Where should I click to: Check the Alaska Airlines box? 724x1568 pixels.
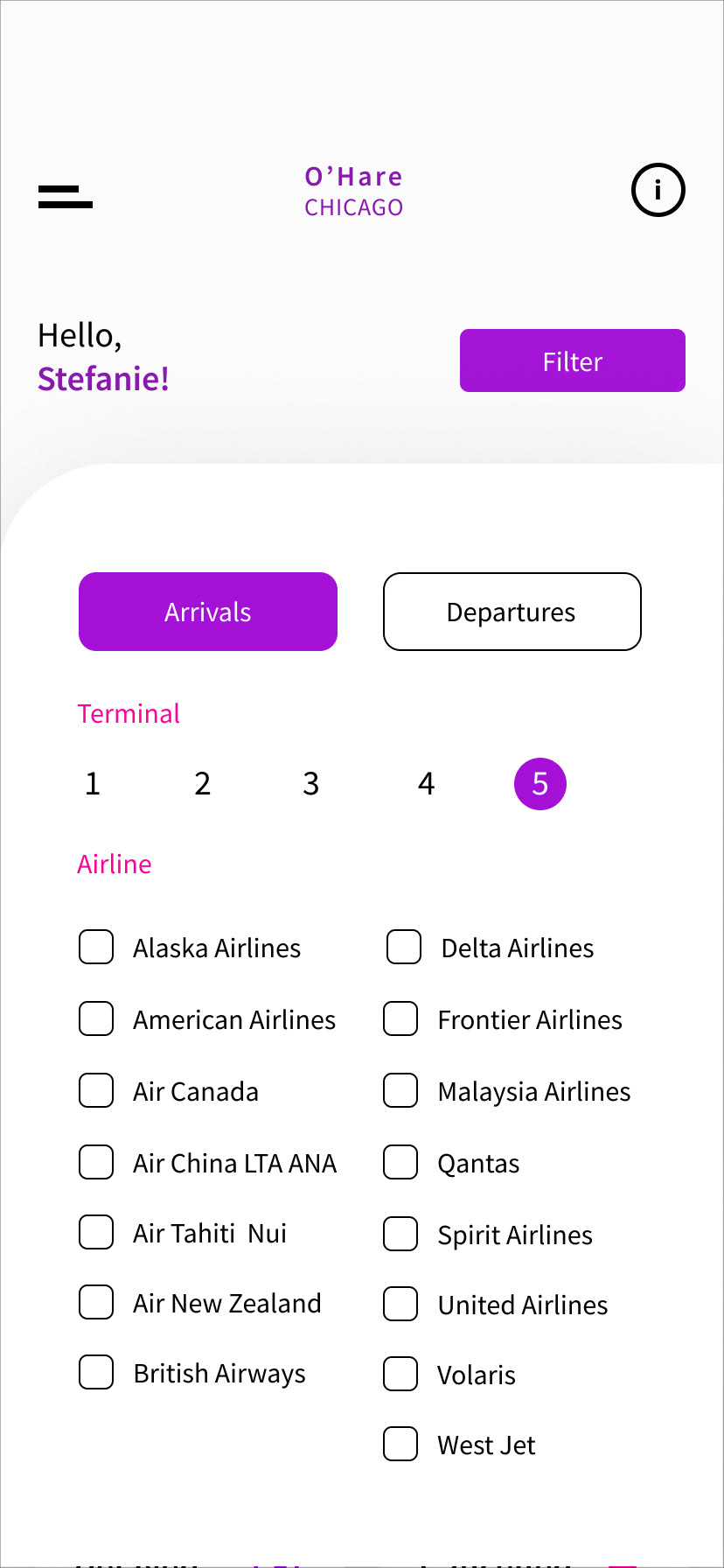[96, 947]
